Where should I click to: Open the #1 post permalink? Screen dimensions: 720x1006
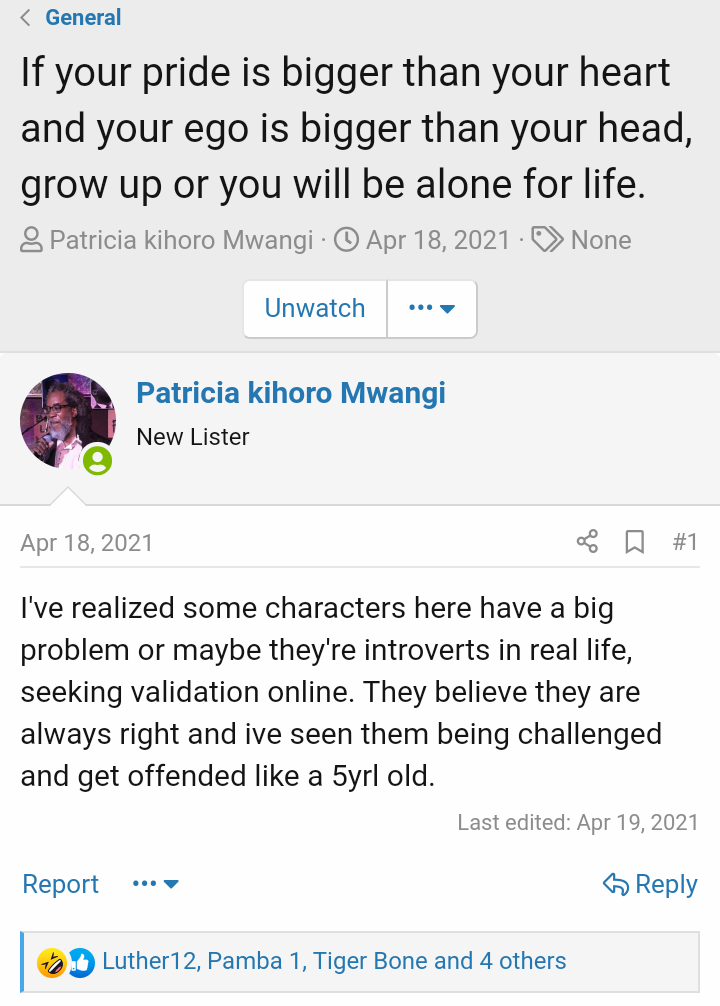(685, 542)
